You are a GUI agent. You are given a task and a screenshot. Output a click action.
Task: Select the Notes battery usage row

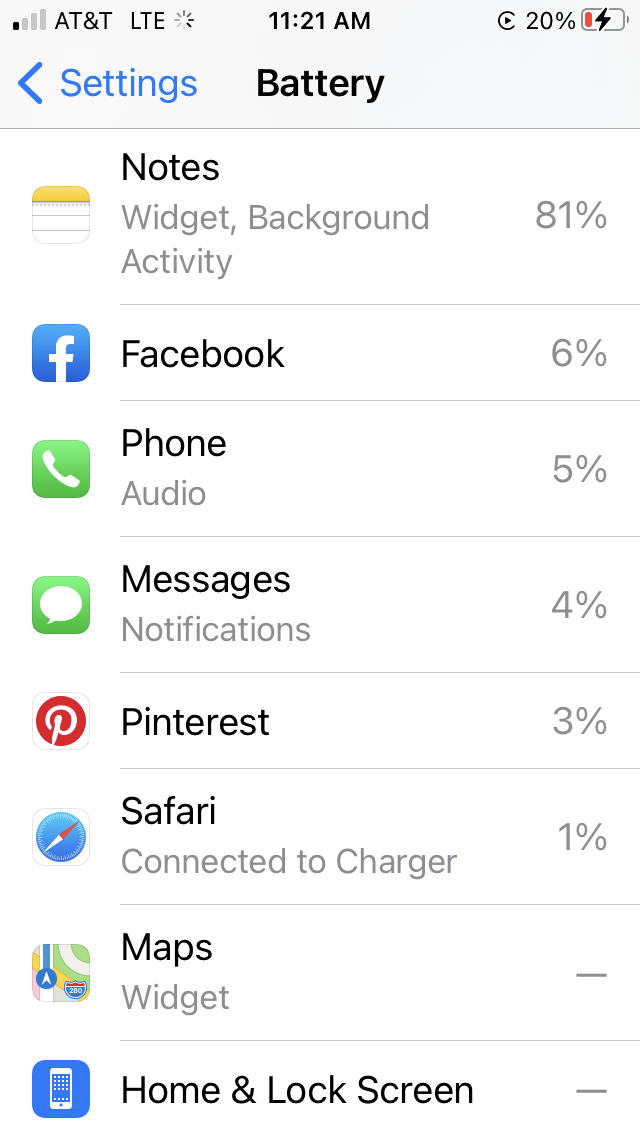tap(320, 217)
